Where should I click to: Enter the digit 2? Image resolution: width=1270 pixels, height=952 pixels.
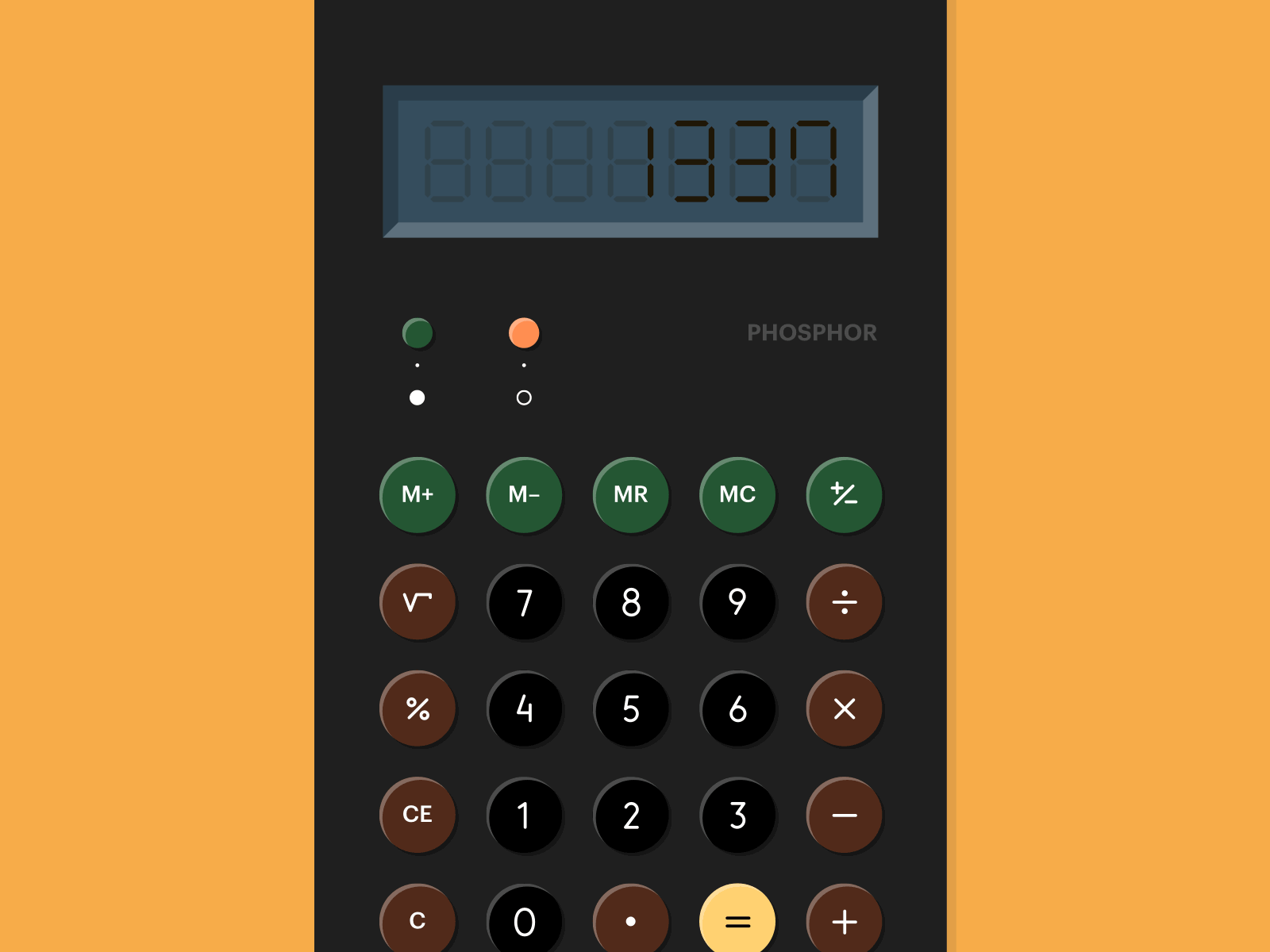[x=631, y=815]
